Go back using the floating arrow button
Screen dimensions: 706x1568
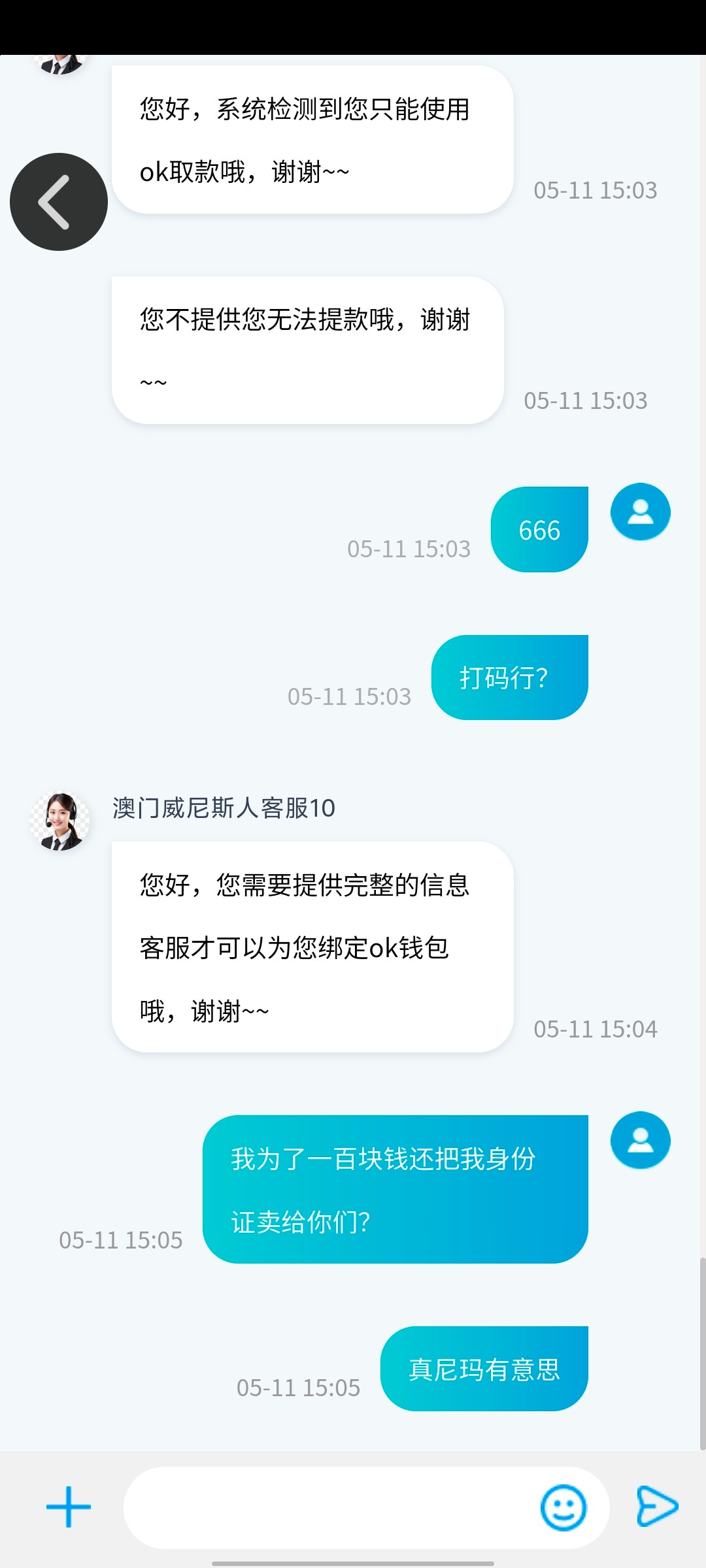pyautogui.click(x=59, y=202)
